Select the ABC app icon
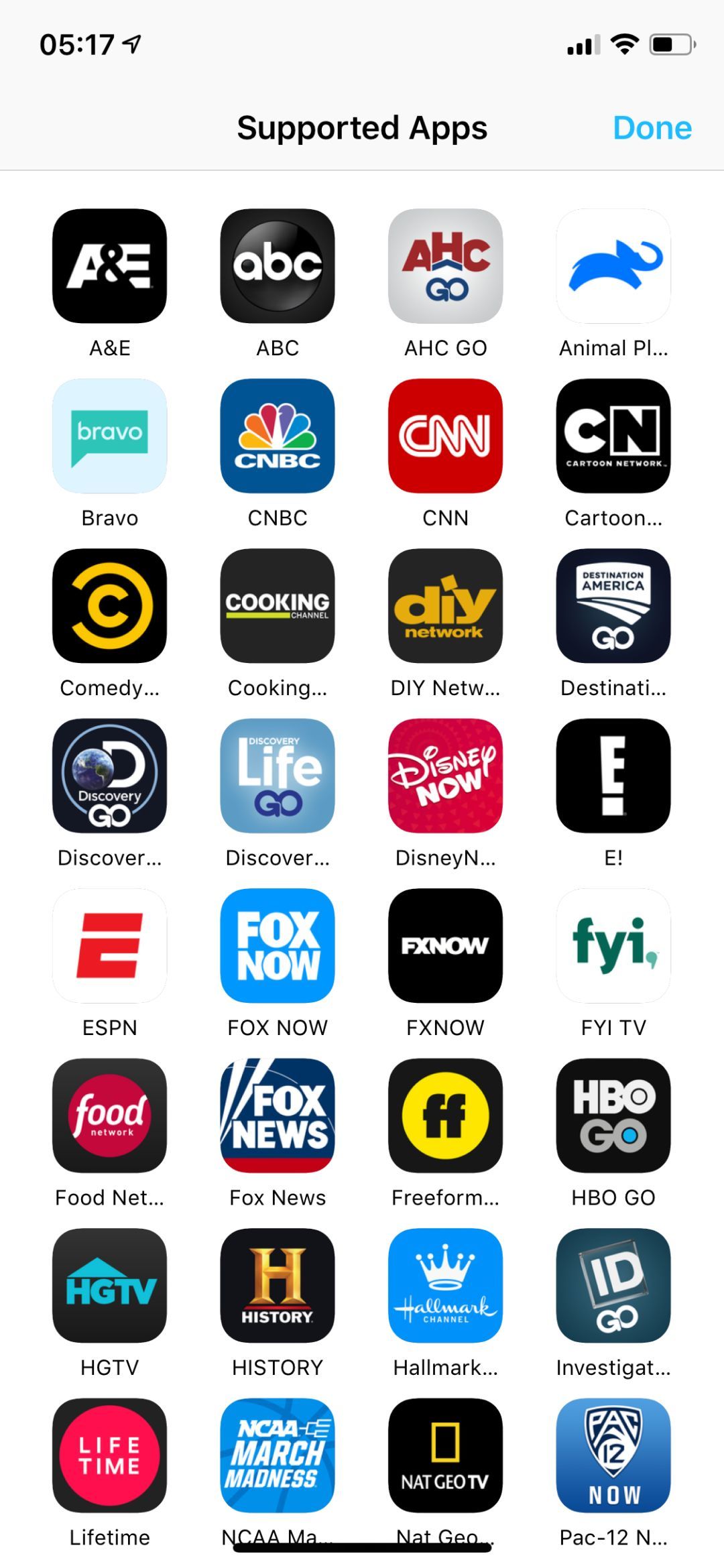 click(278, 265)
